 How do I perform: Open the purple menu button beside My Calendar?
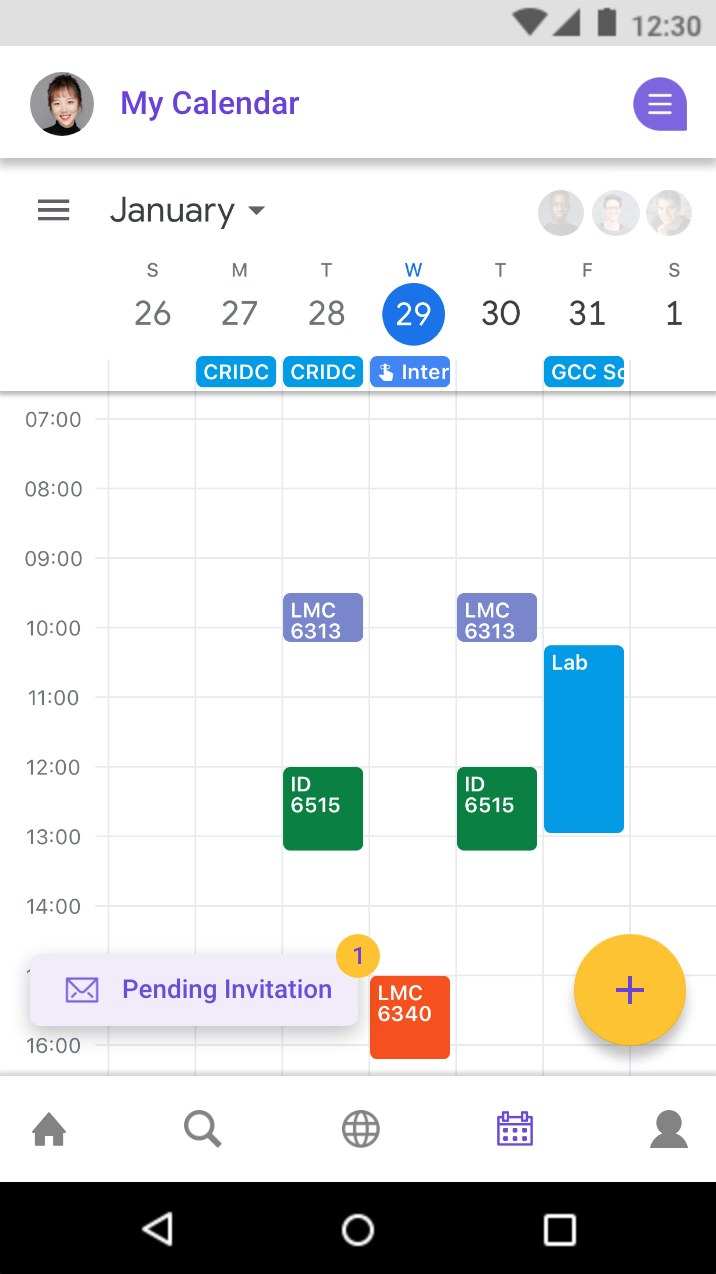pyautogui.click(x=660, y=104)
